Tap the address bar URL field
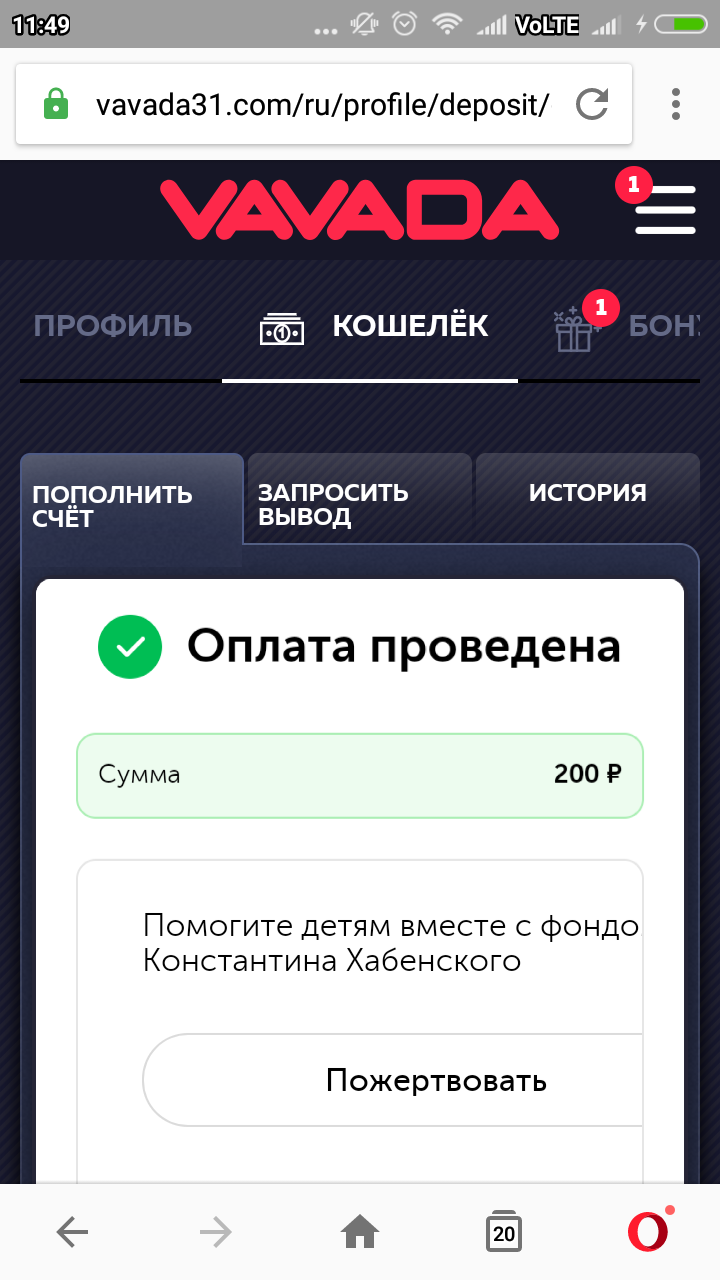Image resolution: width=720 pixels, height=1280 pixels. (x=320, y=105)
